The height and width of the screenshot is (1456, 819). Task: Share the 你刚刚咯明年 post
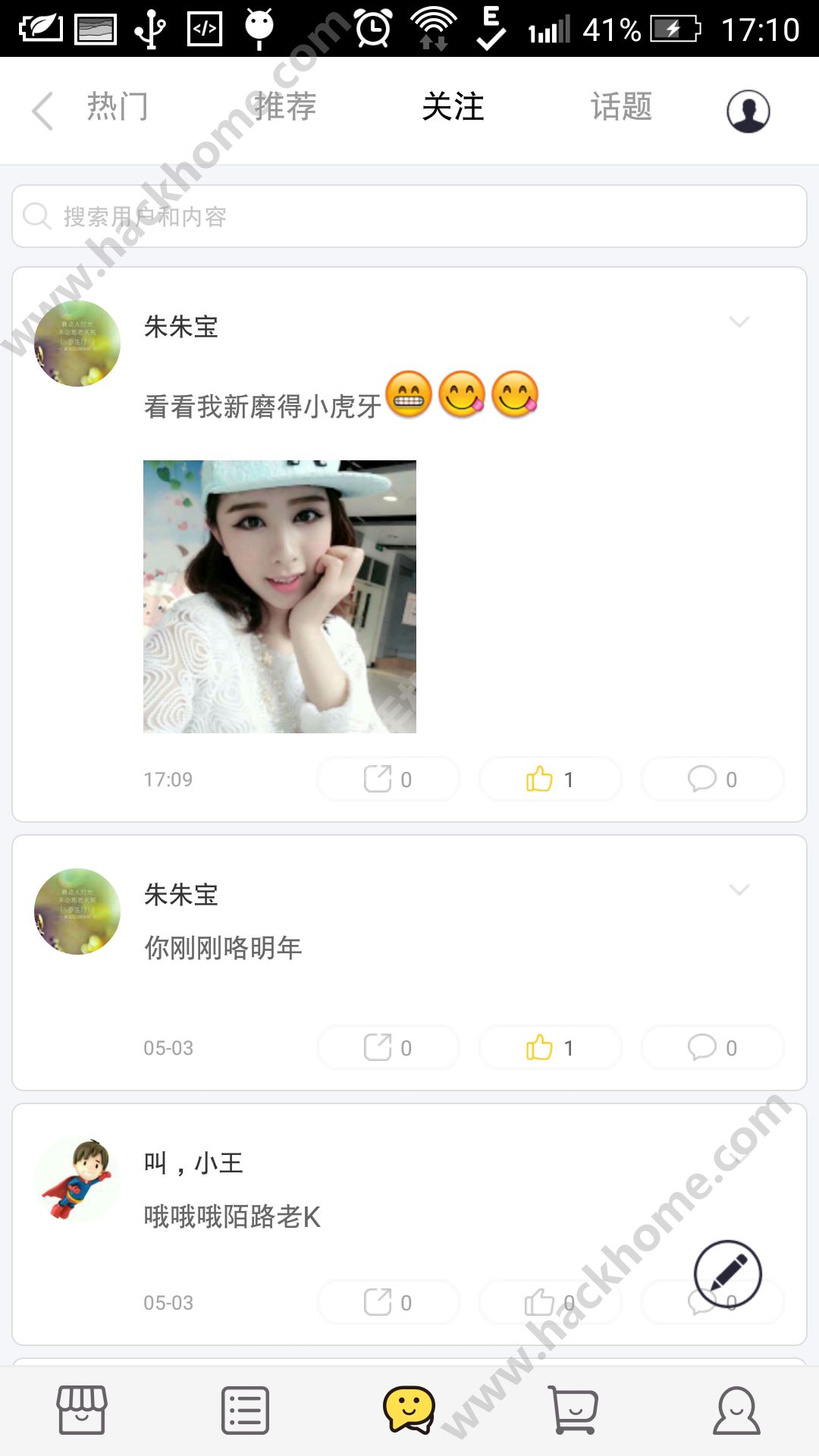tap(388, 1048)
